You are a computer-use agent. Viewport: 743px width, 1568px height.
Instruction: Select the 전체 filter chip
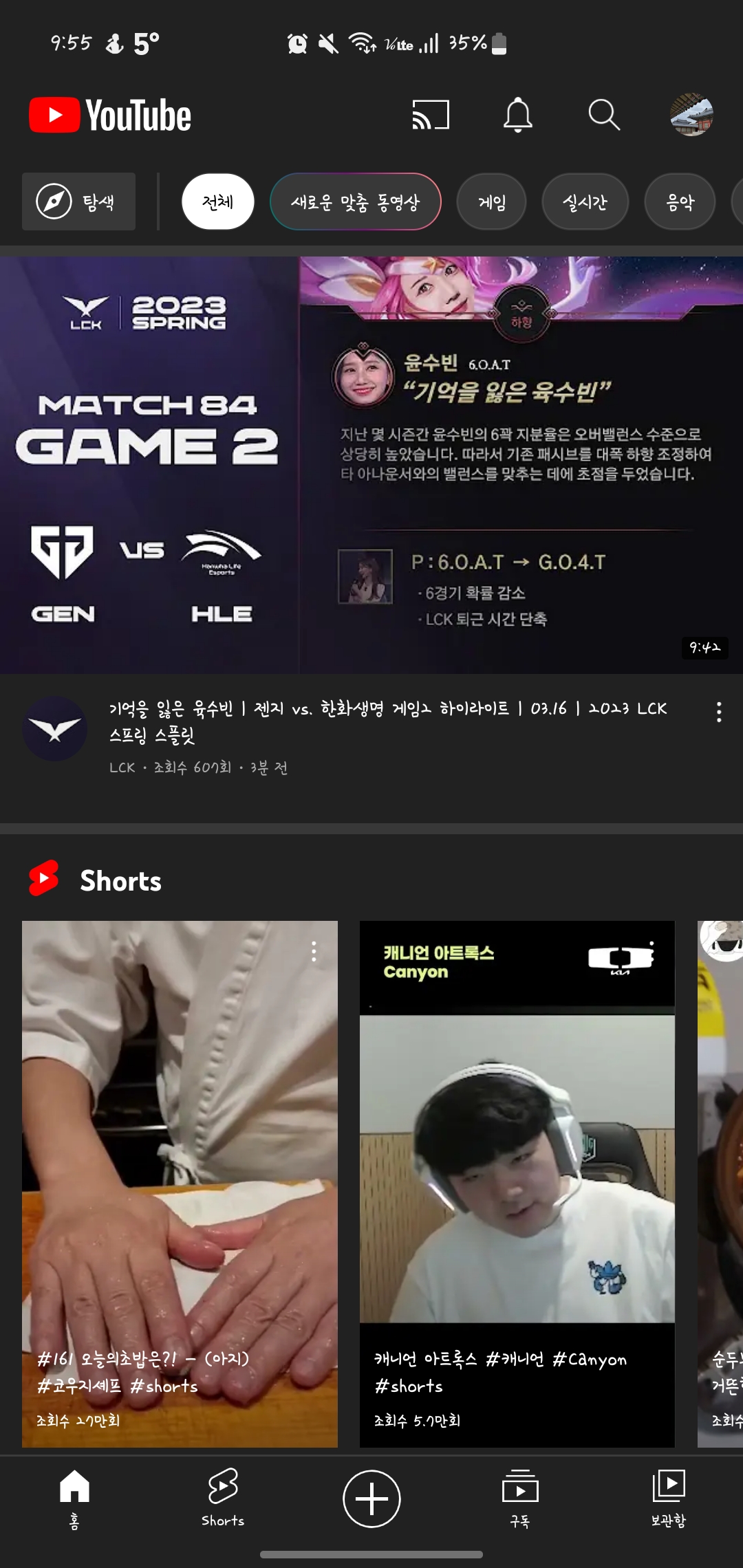(218, 202)
